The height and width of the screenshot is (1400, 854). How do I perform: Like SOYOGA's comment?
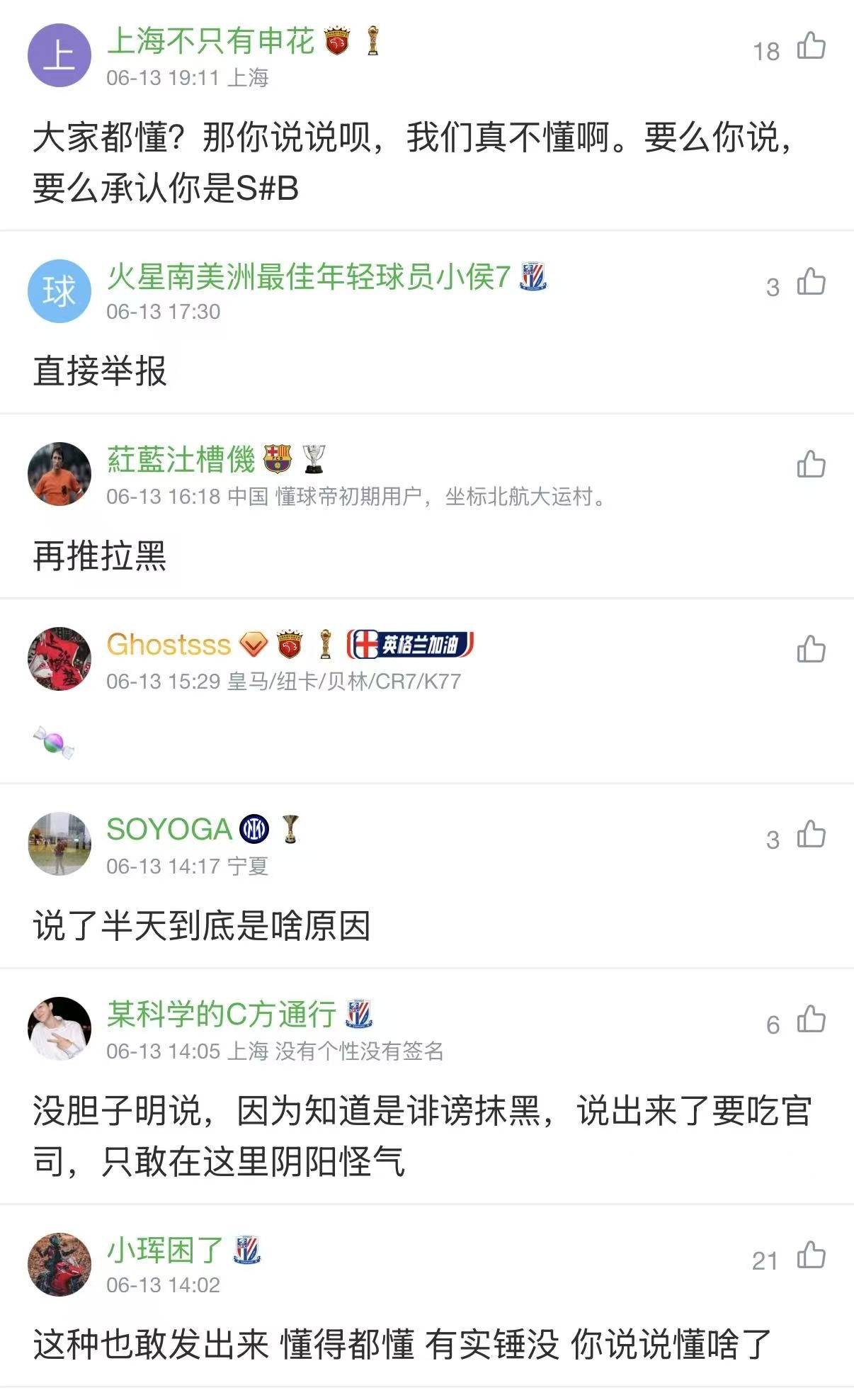click(811, 835)
